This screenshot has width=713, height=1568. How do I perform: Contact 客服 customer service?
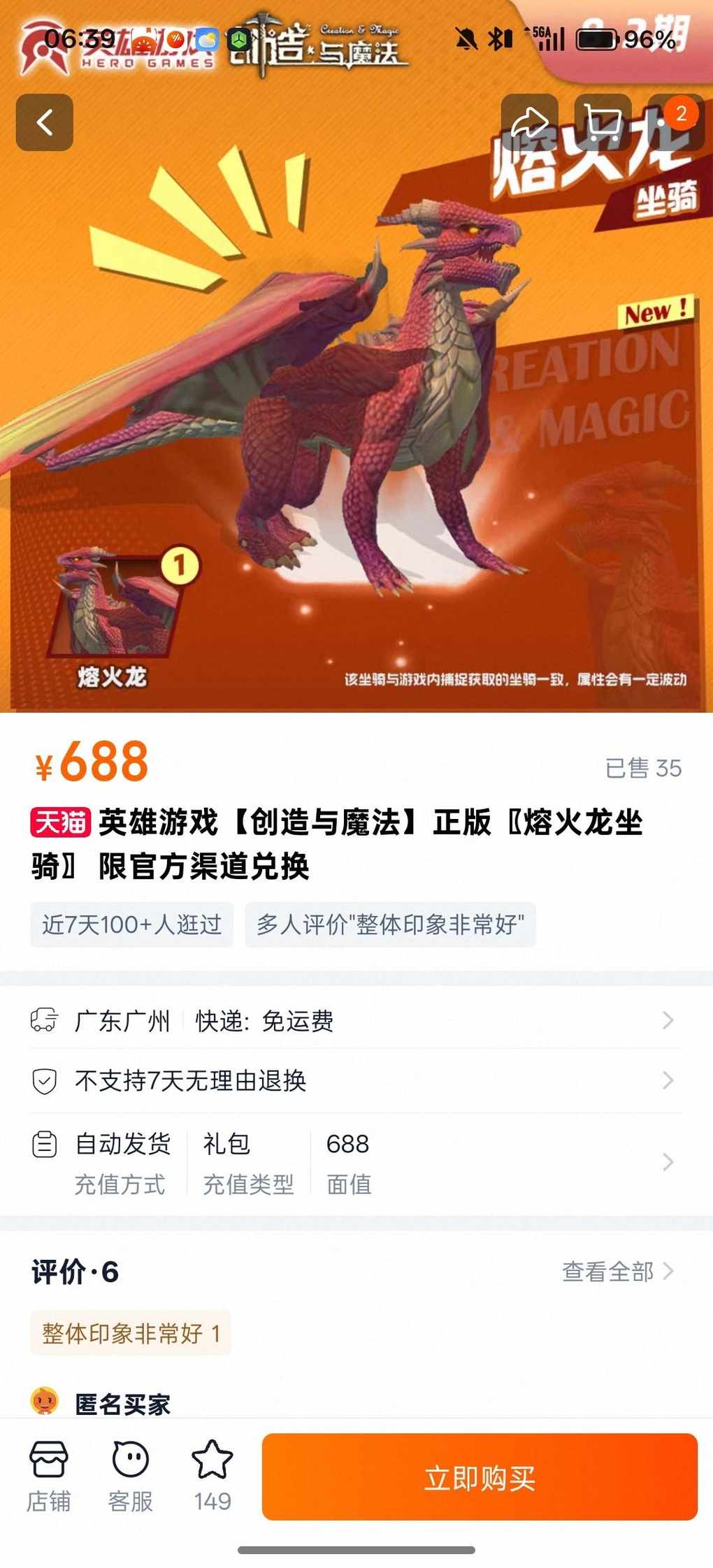131,1476
